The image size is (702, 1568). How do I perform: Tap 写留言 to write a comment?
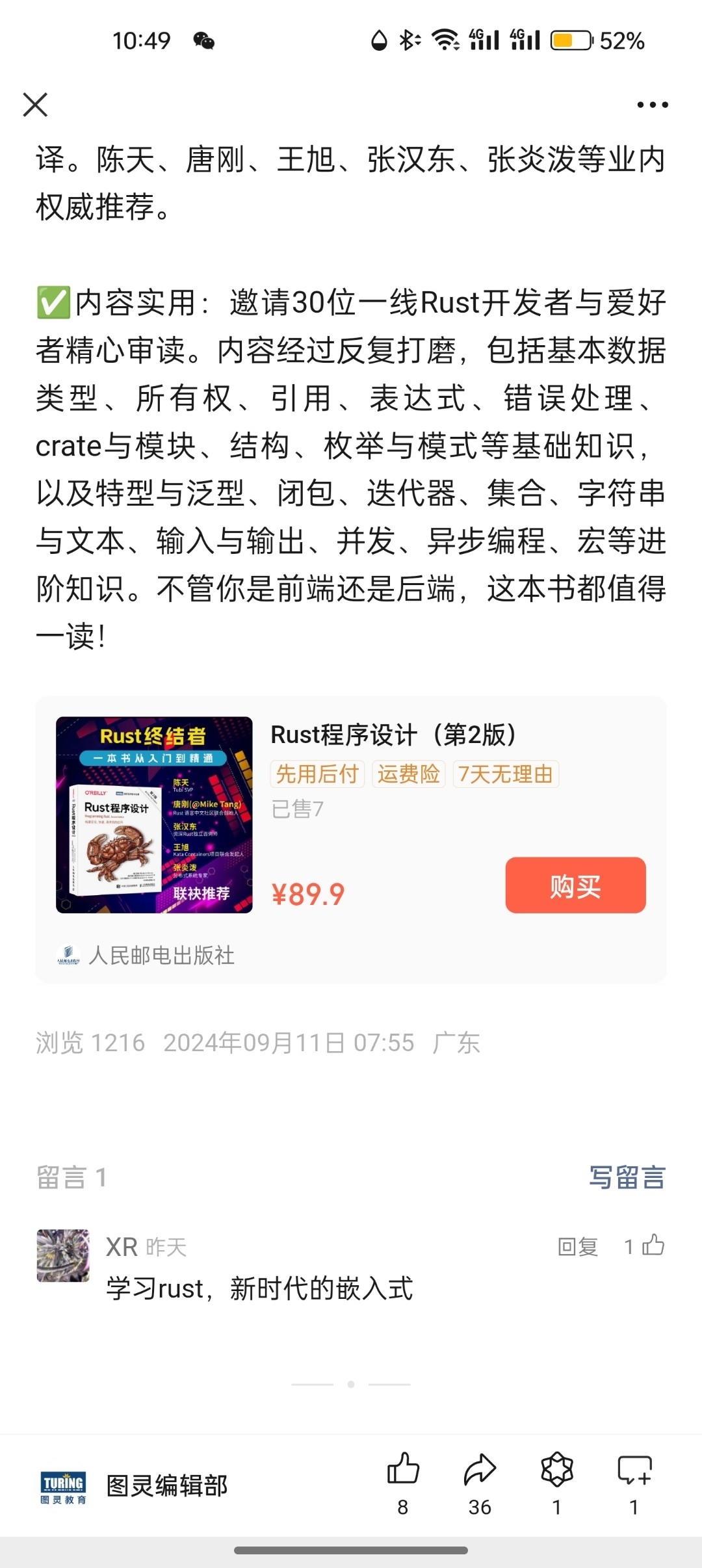[x=627, y=1177]
